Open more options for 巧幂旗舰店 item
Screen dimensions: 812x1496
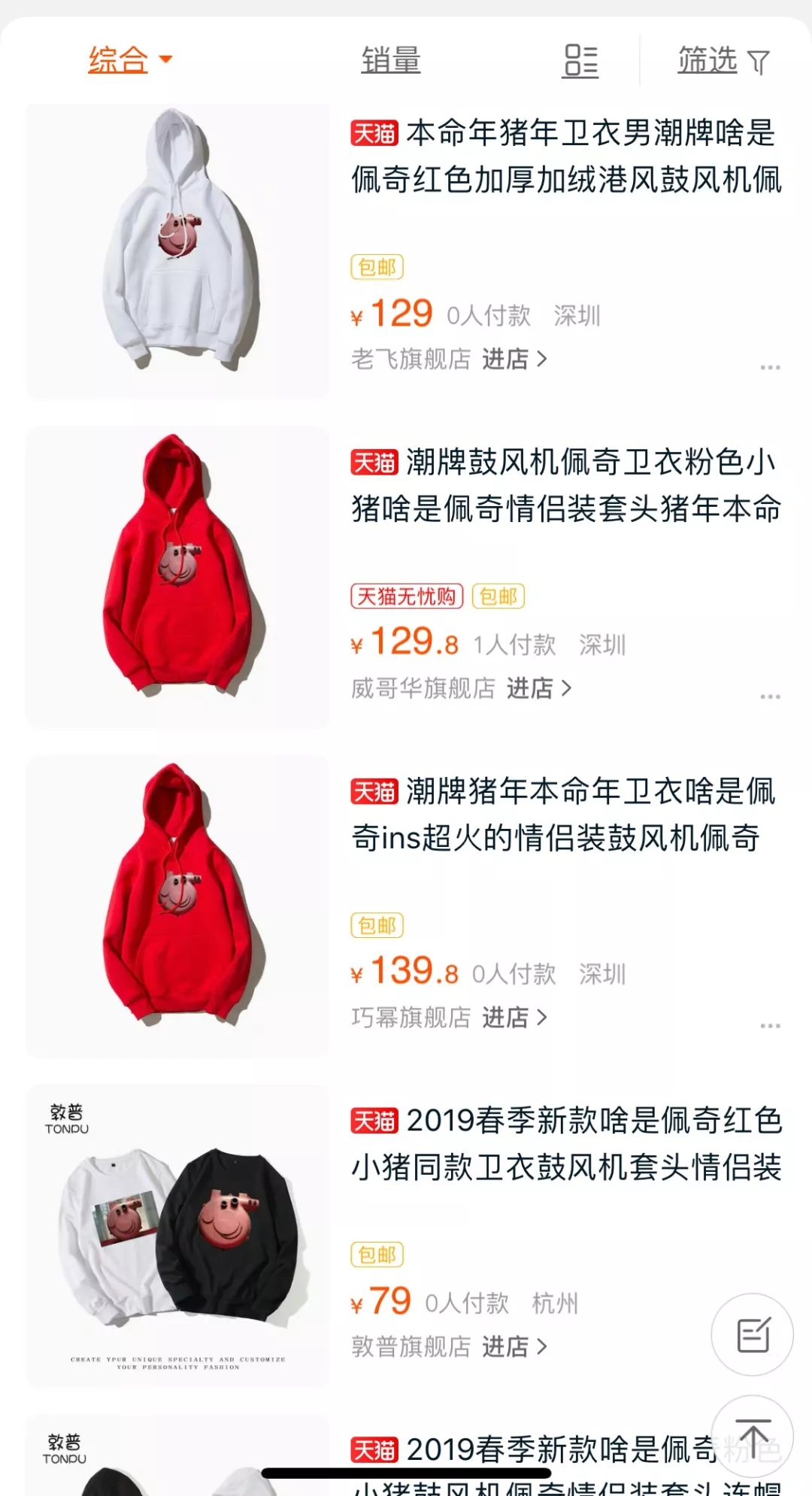pyautogui.click(x=770, y=1025)
